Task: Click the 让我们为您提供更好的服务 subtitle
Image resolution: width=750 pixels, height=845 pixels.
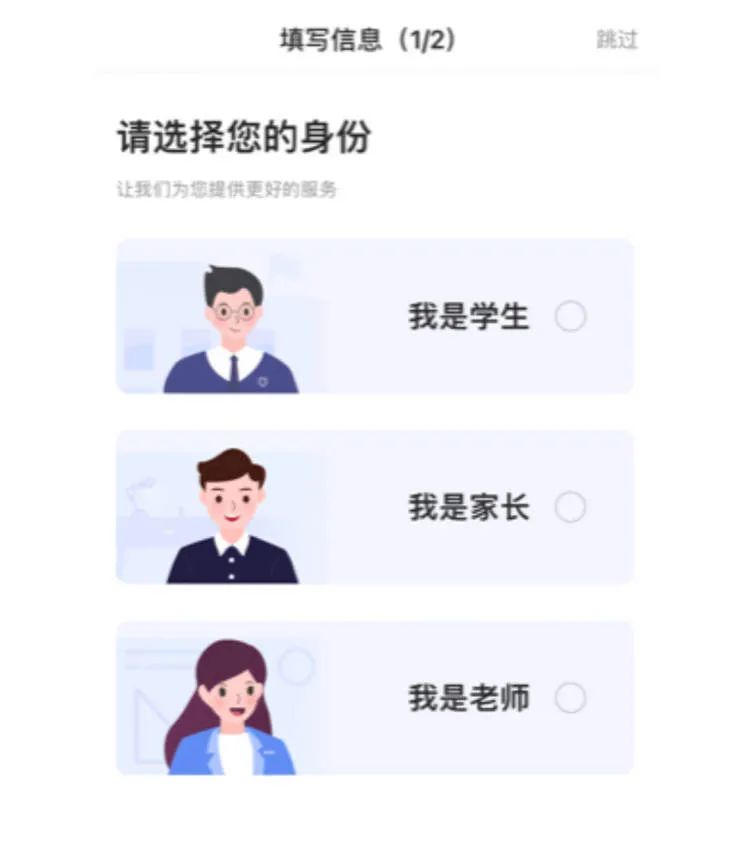Action: coord(228,188)
